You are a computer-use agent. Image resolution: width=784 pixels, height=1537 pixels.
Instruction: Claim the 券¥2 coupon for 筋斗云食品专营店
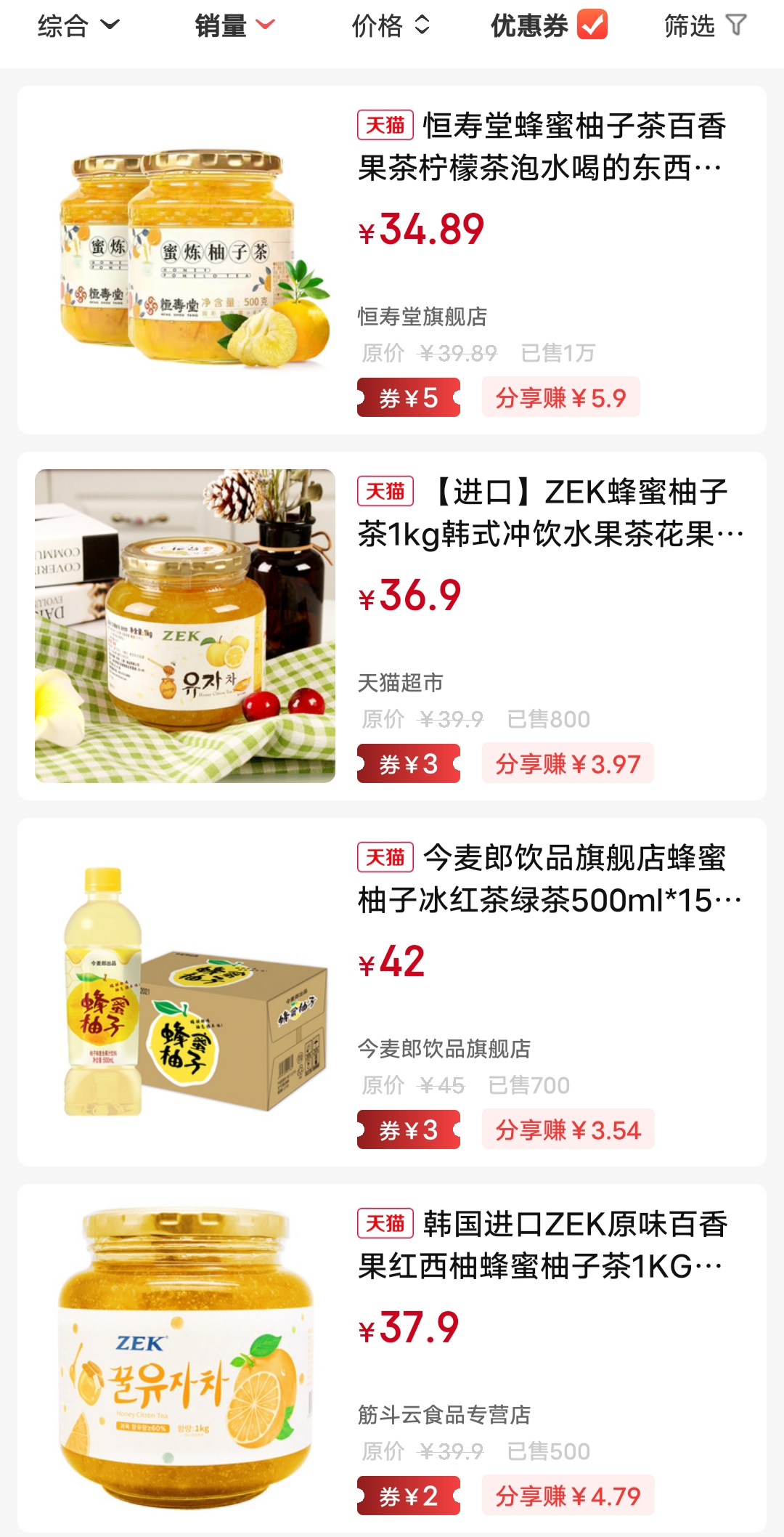[x=409, y=1496]
